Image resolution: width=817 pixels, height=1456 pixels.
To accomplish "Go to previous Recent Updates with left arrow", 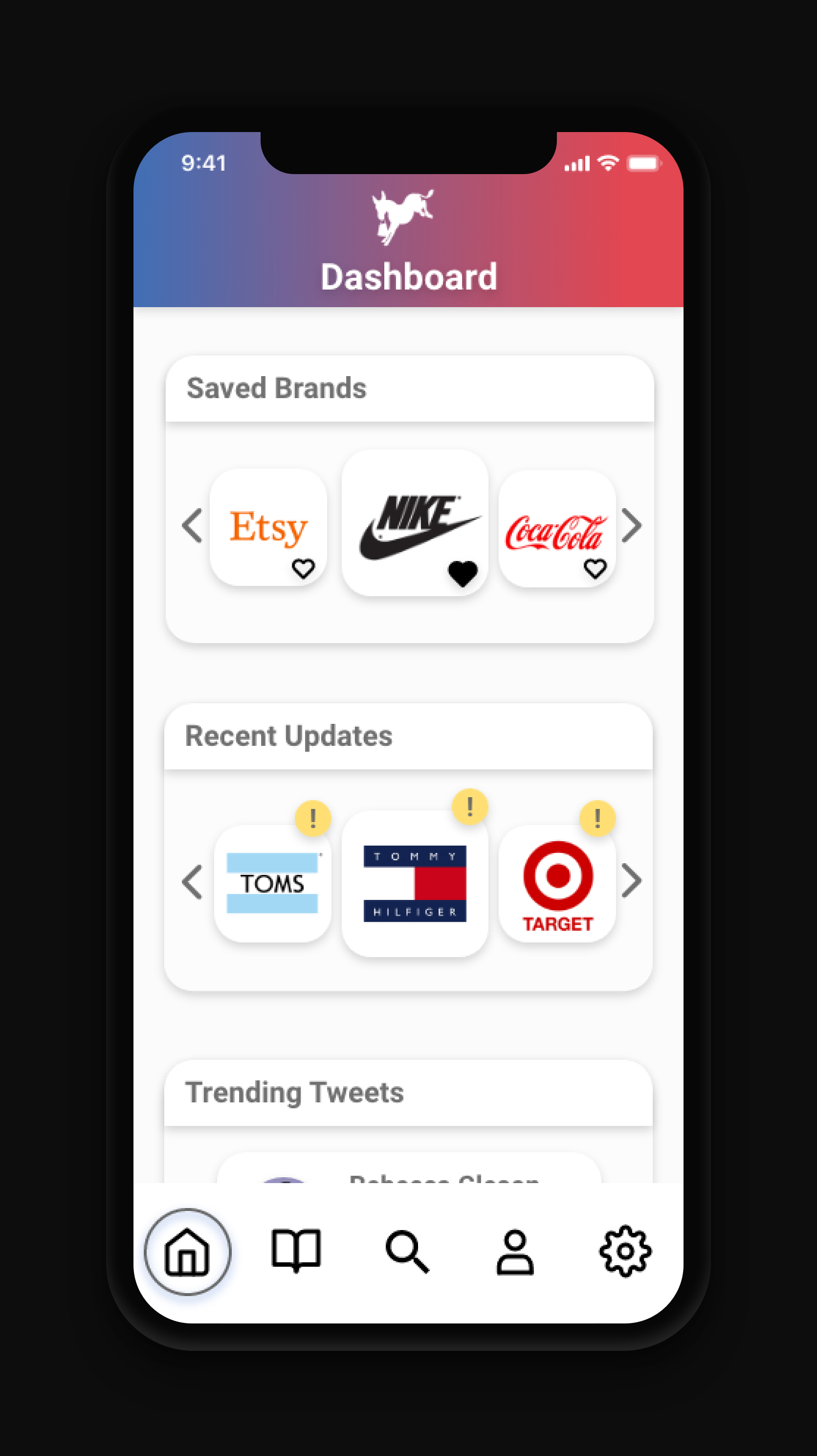I will [x=193, y=881].
